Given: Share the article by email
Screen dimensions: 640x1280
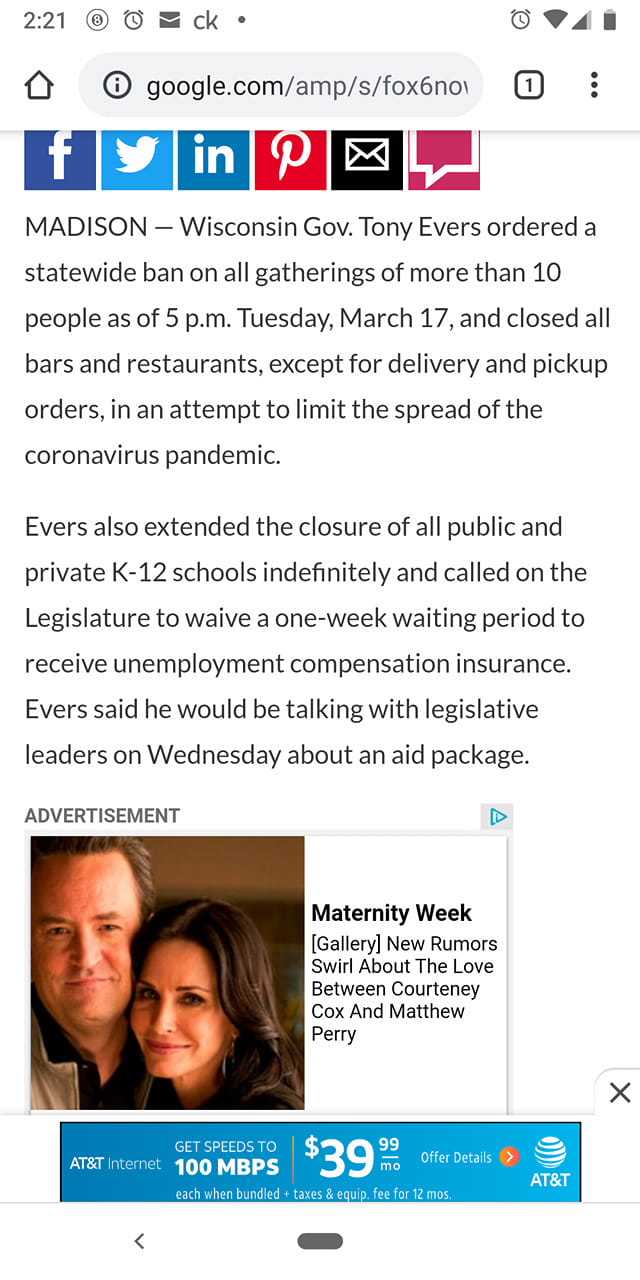Looking at the screenshot, I should point(366,160).
